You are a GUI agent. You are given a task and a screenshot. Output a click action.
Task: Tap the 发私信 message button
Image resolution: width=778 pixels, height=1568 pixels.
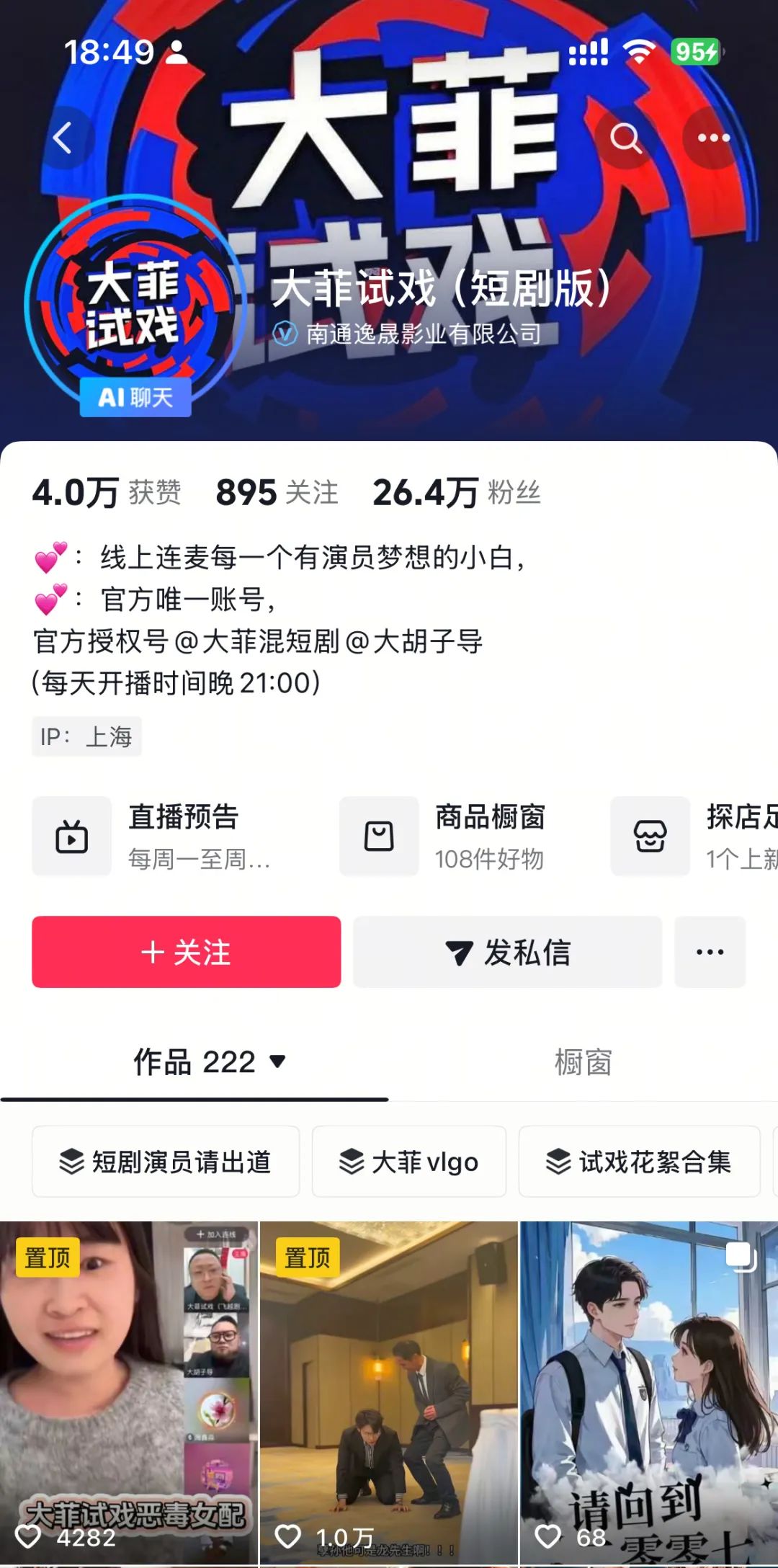506,953
